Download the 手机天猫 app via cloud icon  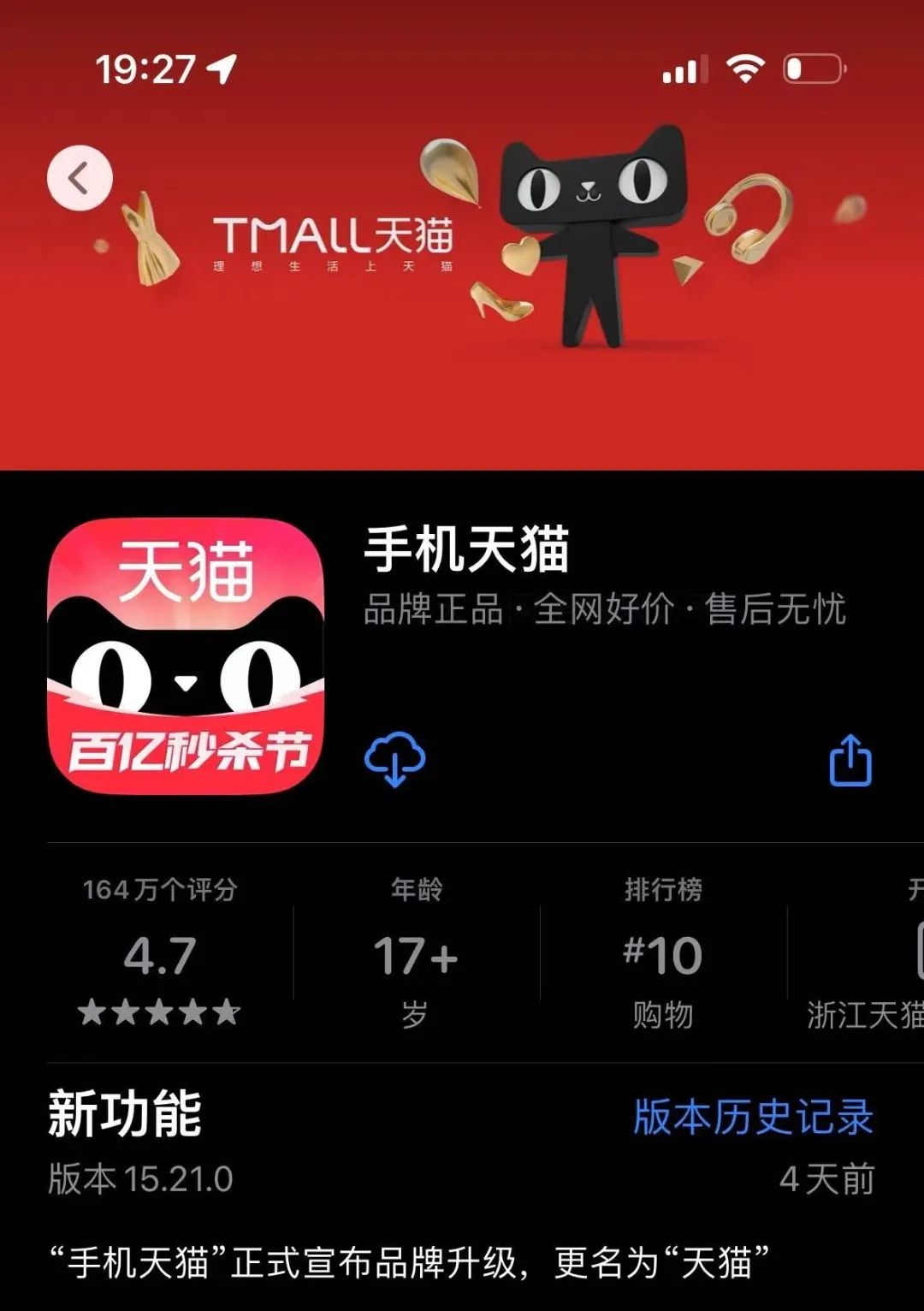click(x=394, y=758)
